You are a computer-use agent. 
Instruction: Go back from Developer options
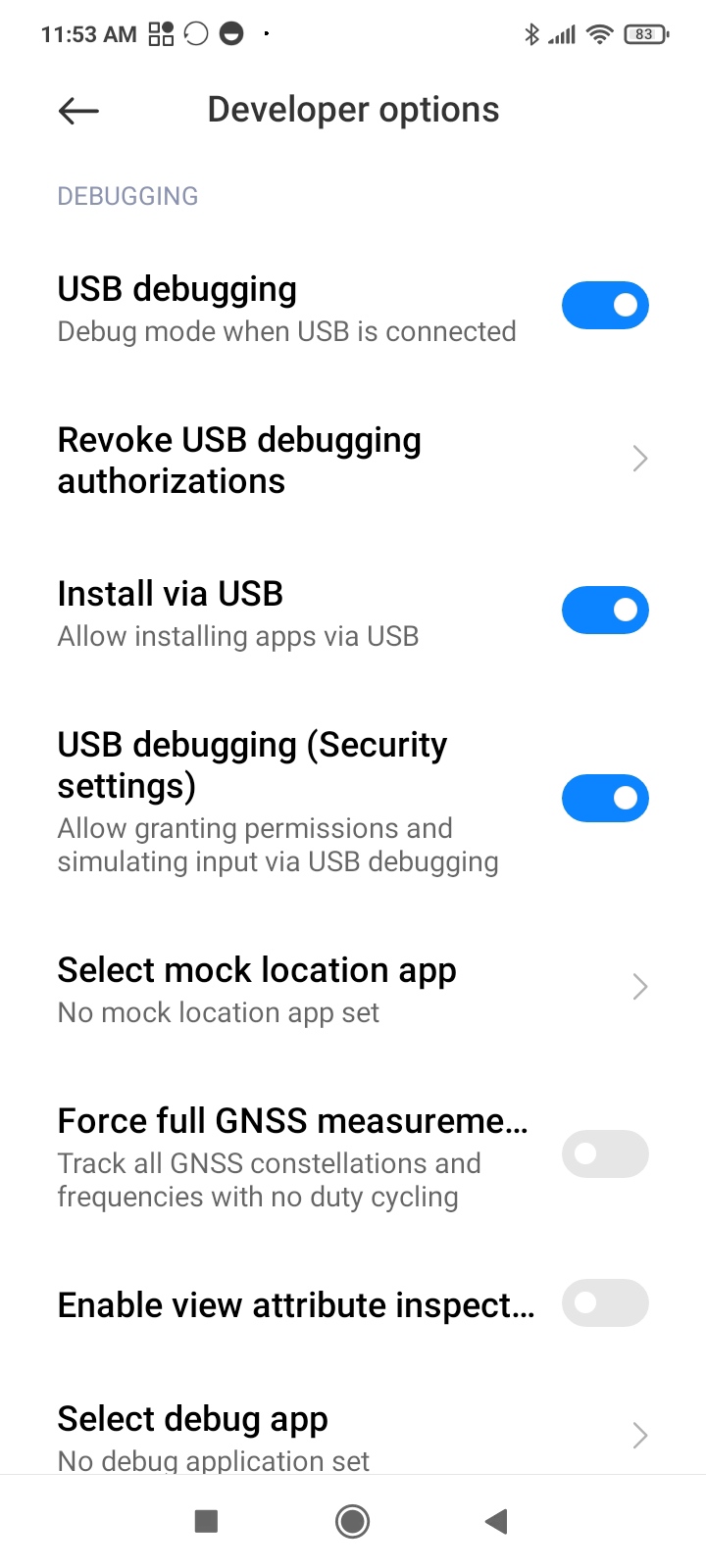point(78,111)
